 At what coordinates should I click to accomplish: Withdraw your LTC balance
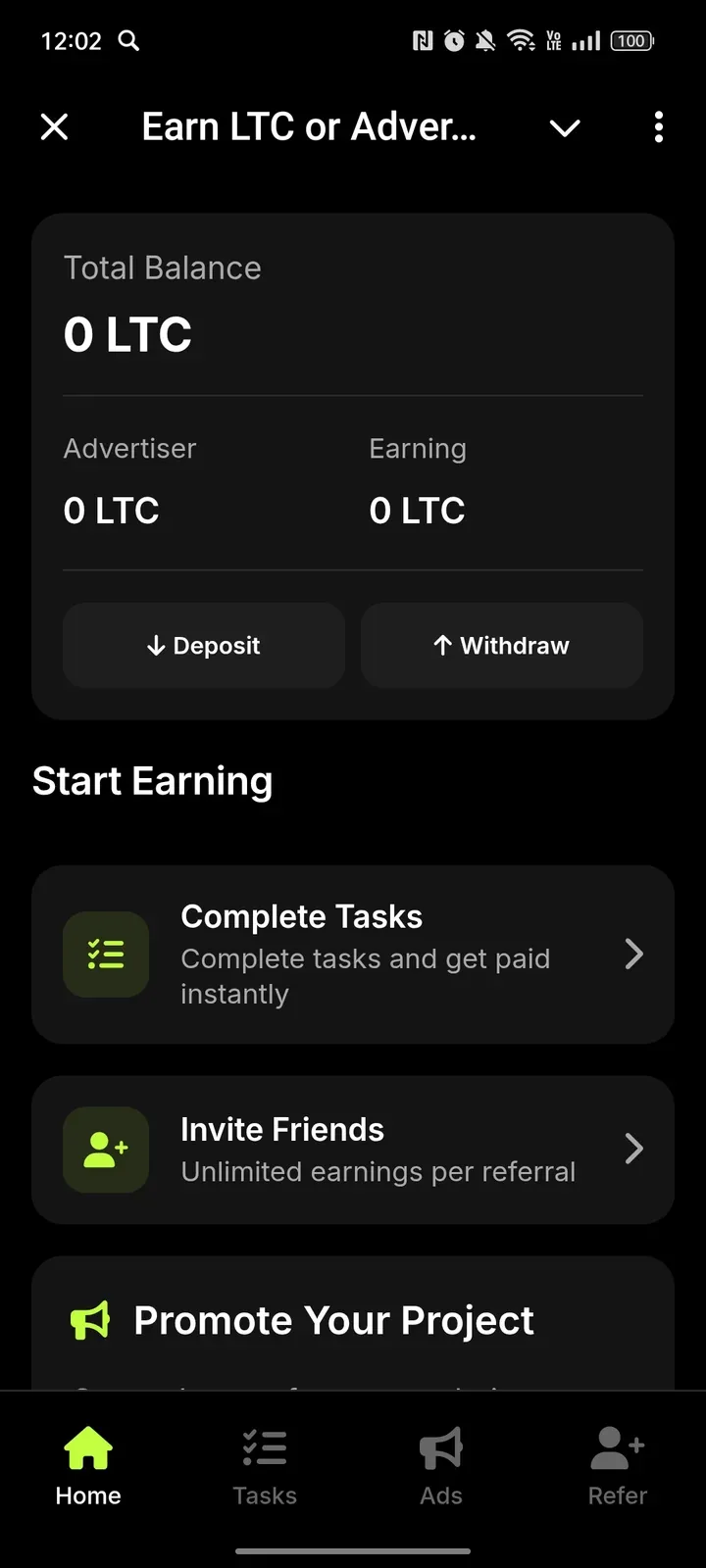(x=502, y=646)
